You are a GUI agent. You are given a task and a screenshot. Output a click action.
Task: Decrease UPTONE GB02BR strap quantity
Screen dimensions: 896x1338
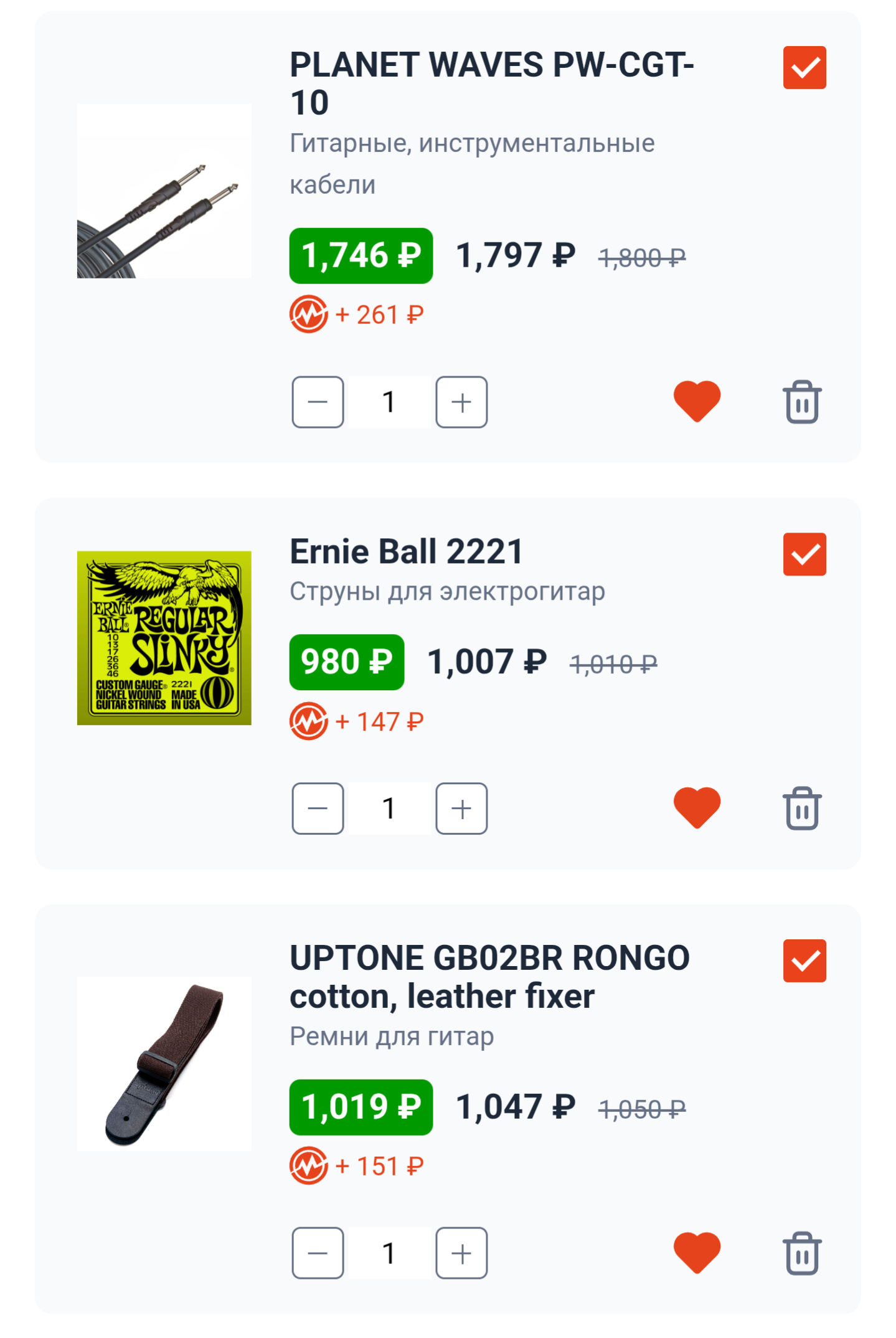click(318, 1253)
